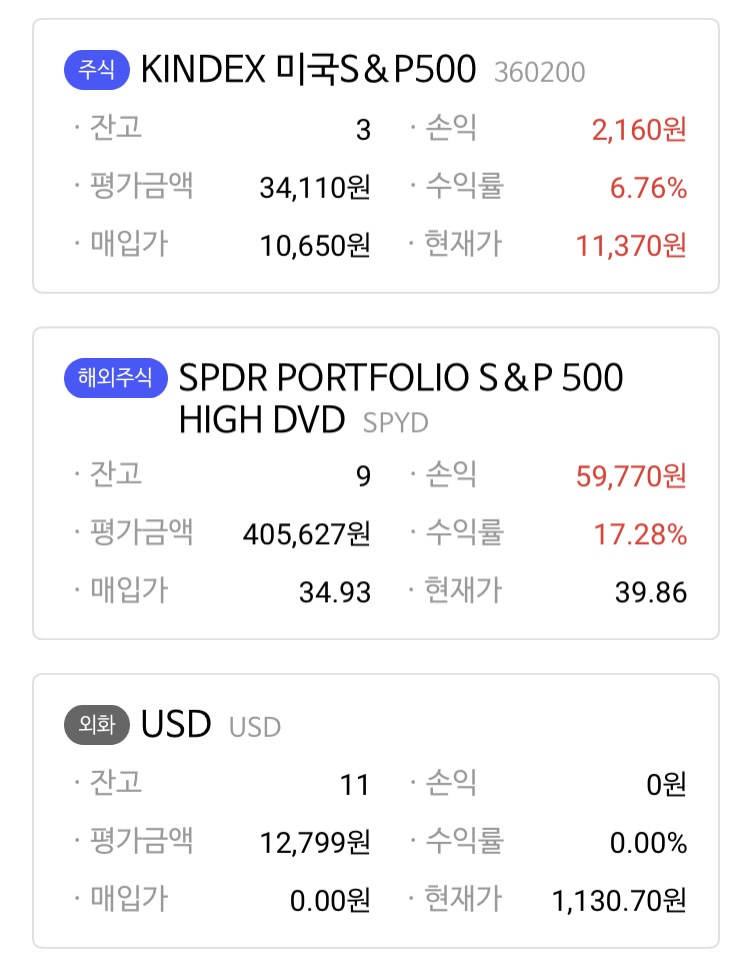Click the 17.28% return rate of SPYD

pyautogui.click(x=644, y=534)
